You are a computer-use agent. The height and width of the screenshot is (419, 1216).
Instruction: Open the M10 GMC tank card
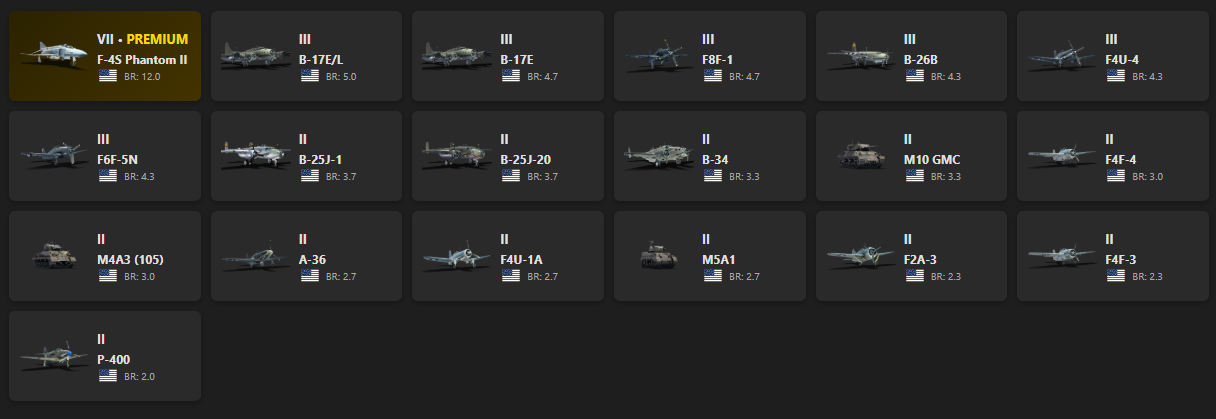(x=911, y=156)
